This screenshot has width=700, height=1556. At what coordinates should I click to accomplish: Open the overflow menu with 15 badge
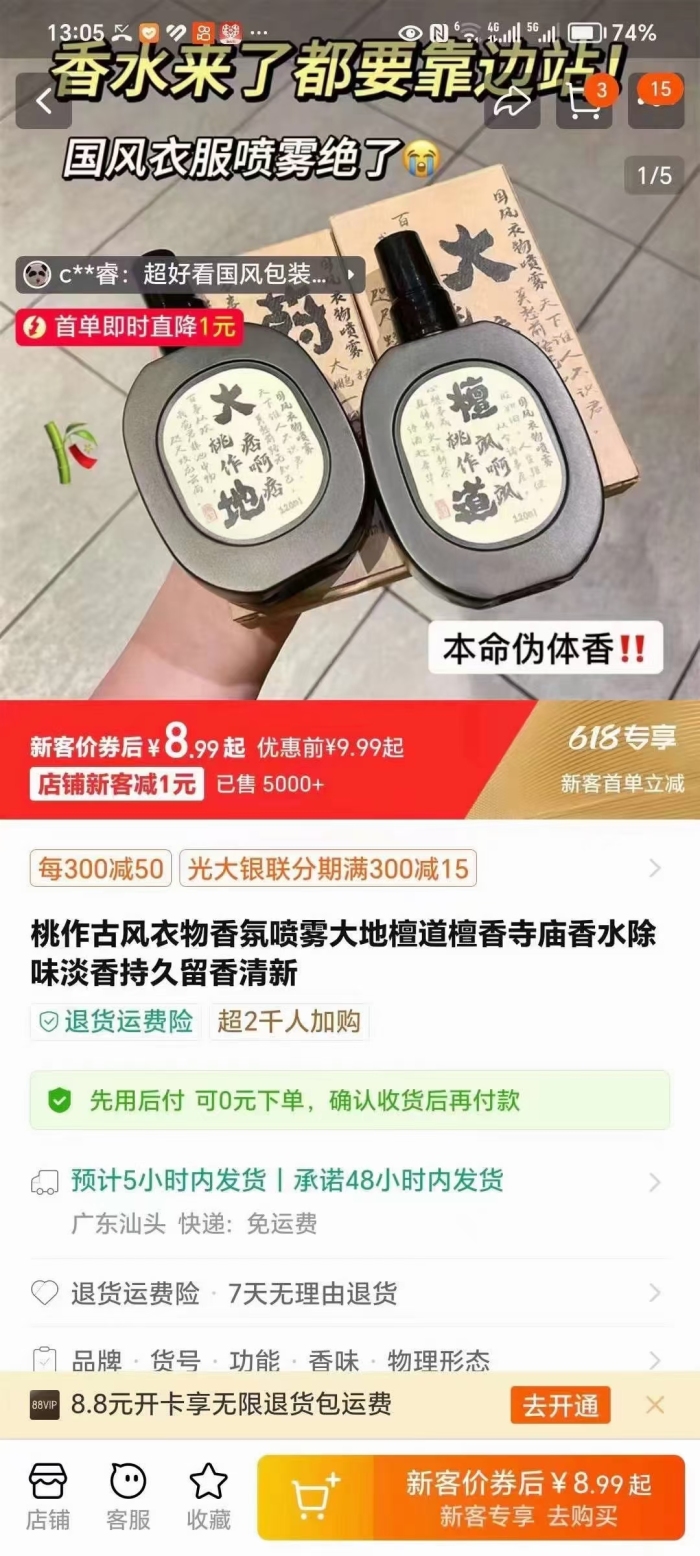click(655, 101)
